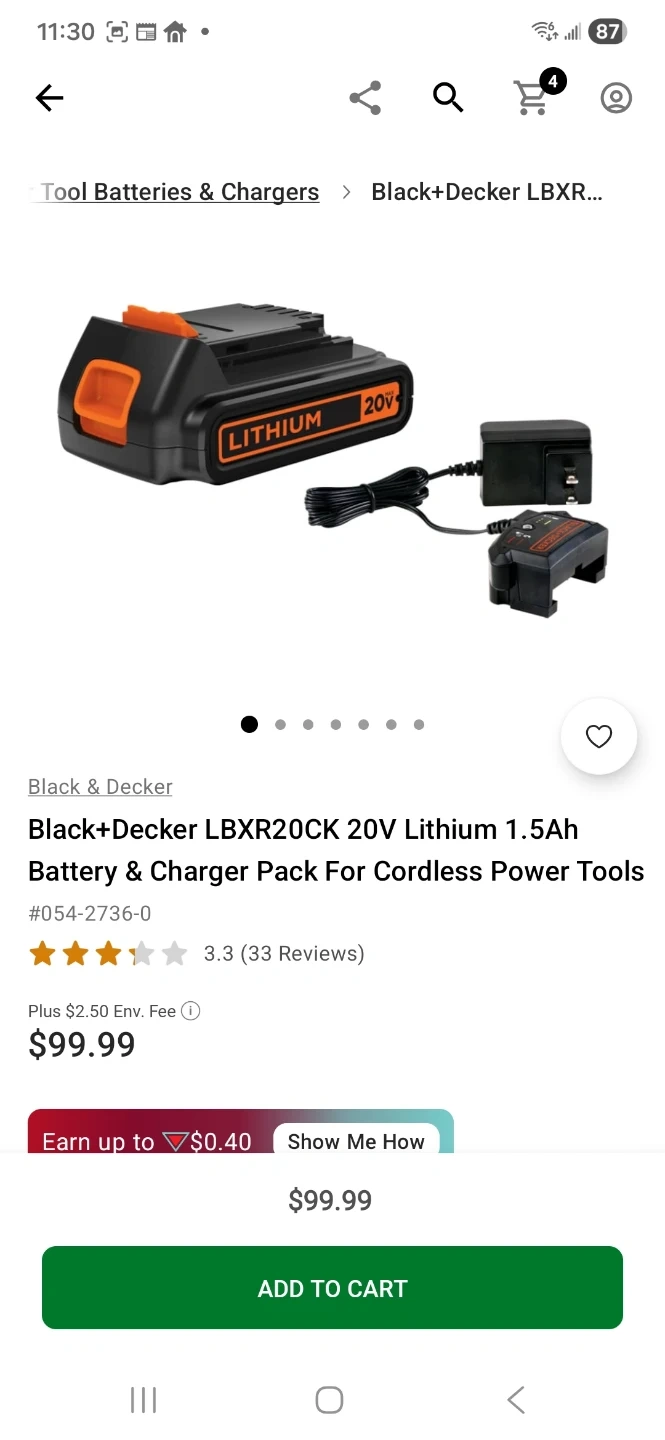
Task: Open recent apps from navigation bar
Action: tap(144, 1400)
